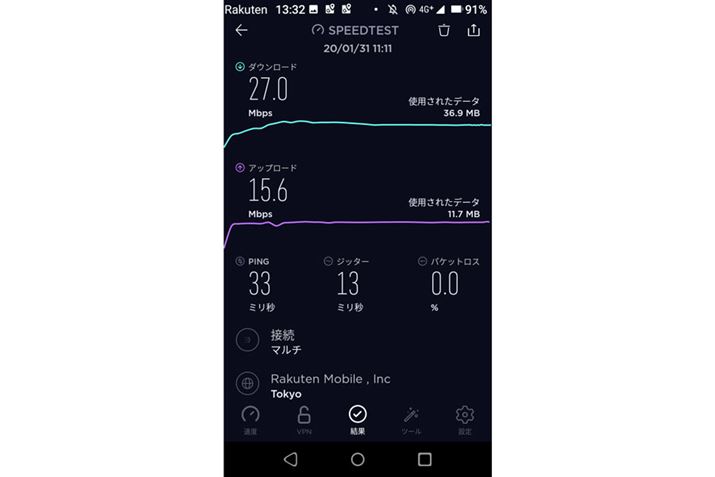Select the 結果 tab
715x477 pixels.
tap(358, 420)
